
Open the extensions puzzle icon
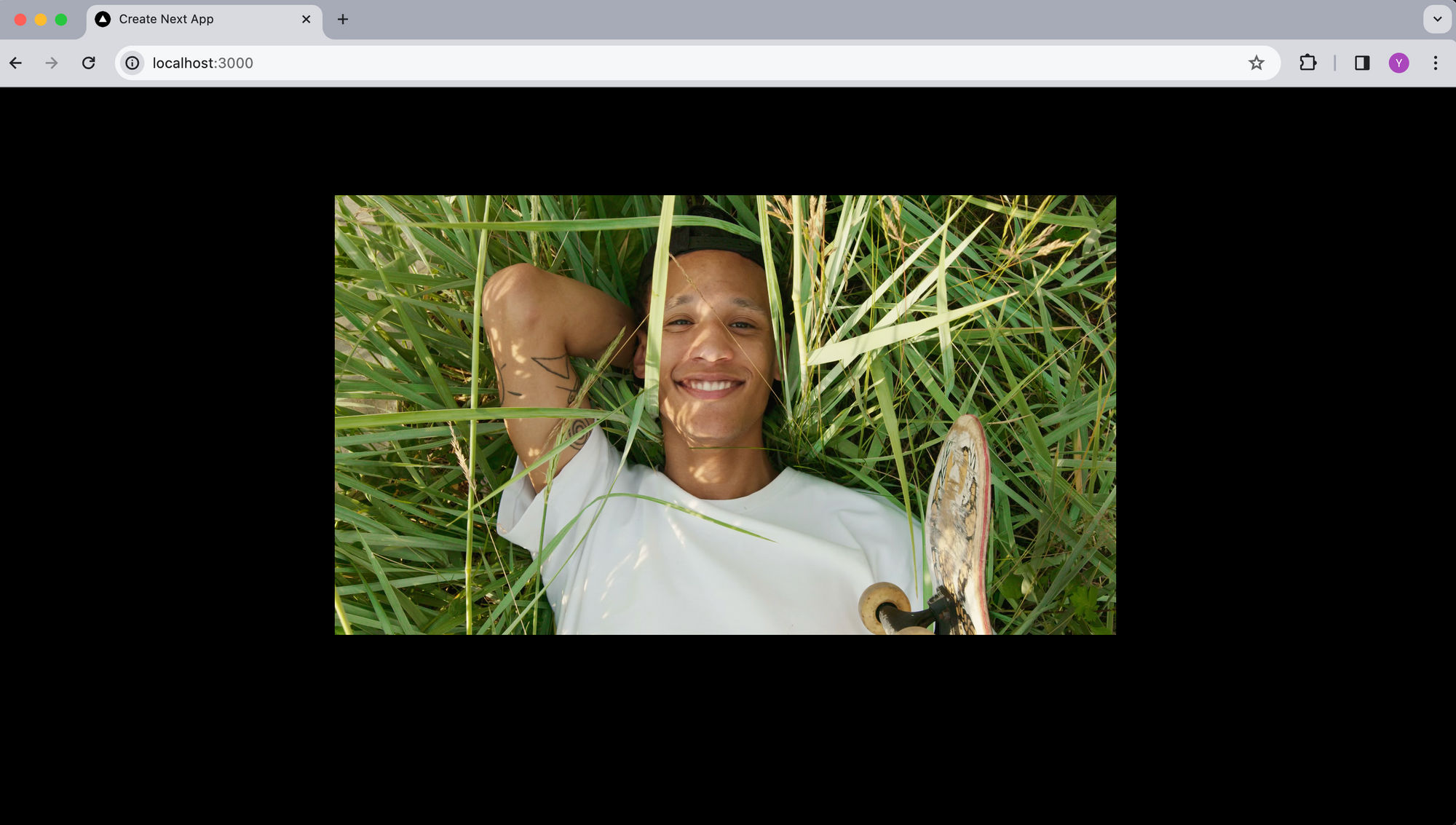pos(1307,63)
